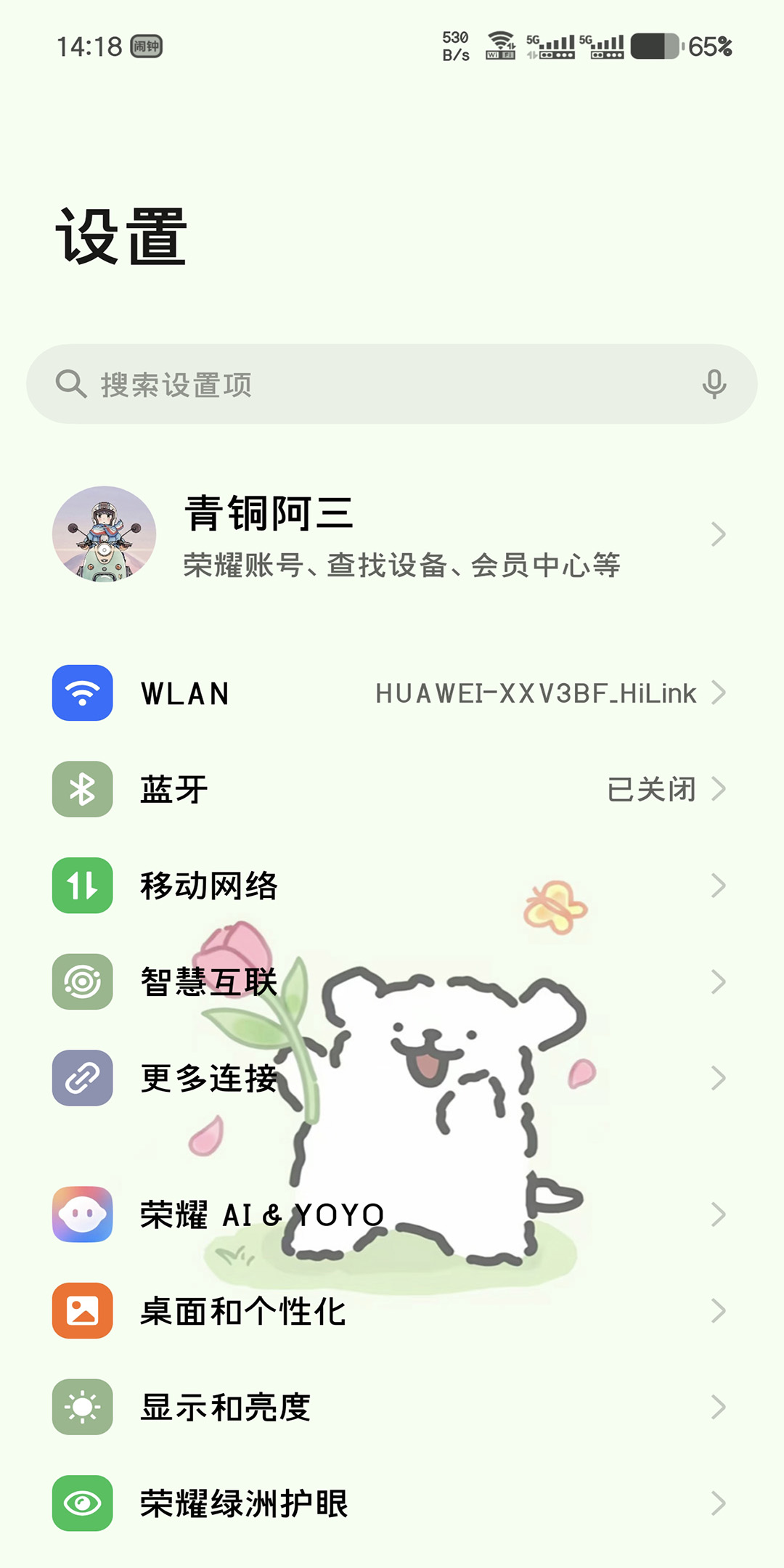The width and height of the screenshot is (784, 1568).
Task: Open 蓝牙 Bluetooth settings
Action: click(x=392, y=789)
